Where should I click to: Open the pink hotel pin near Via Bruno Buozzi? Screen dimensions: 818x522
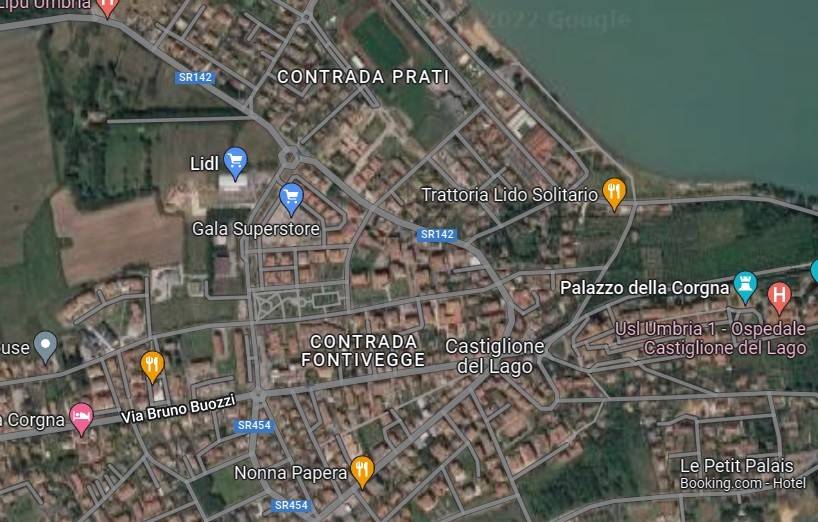pos(81,415)
